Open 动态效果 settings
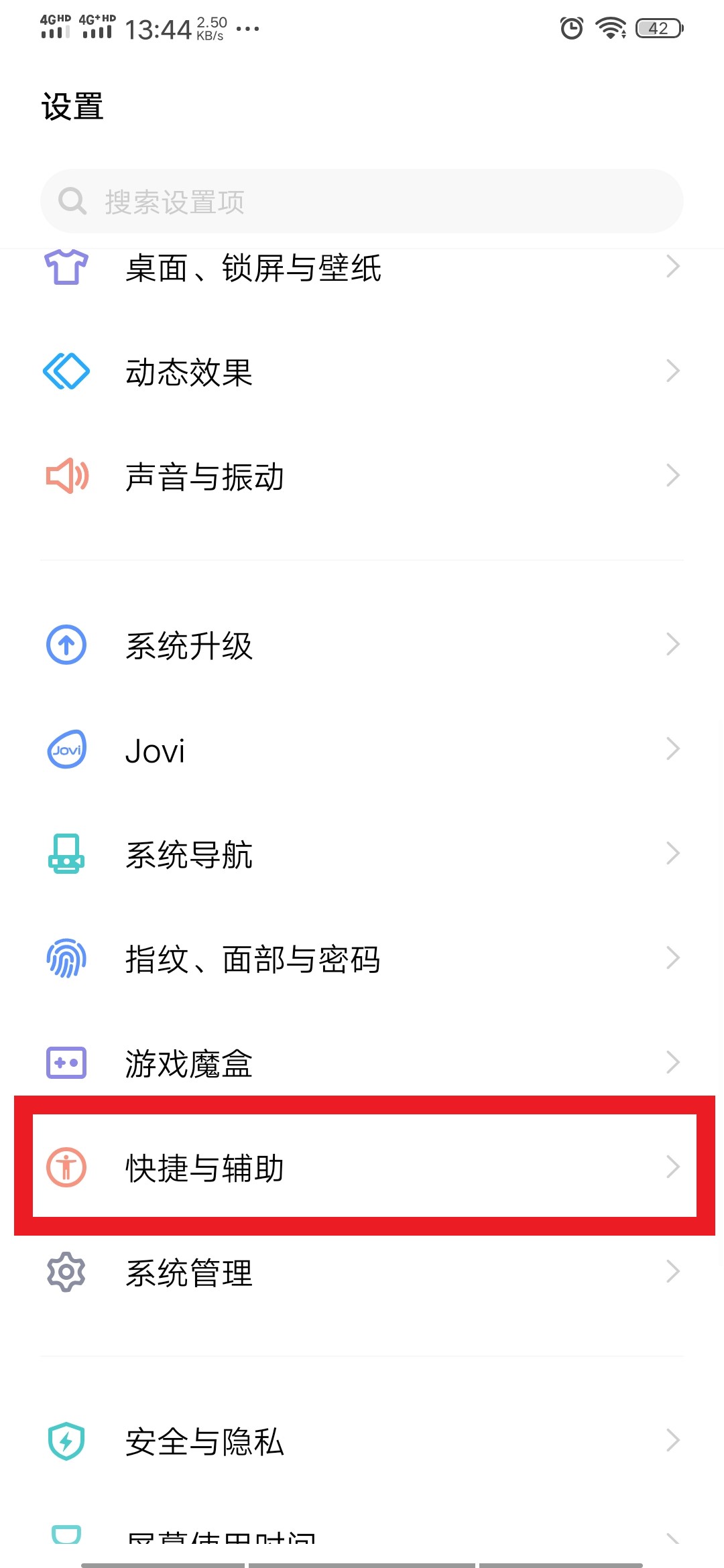Screen dimensions: 724x1568 [x=362, y=372]
